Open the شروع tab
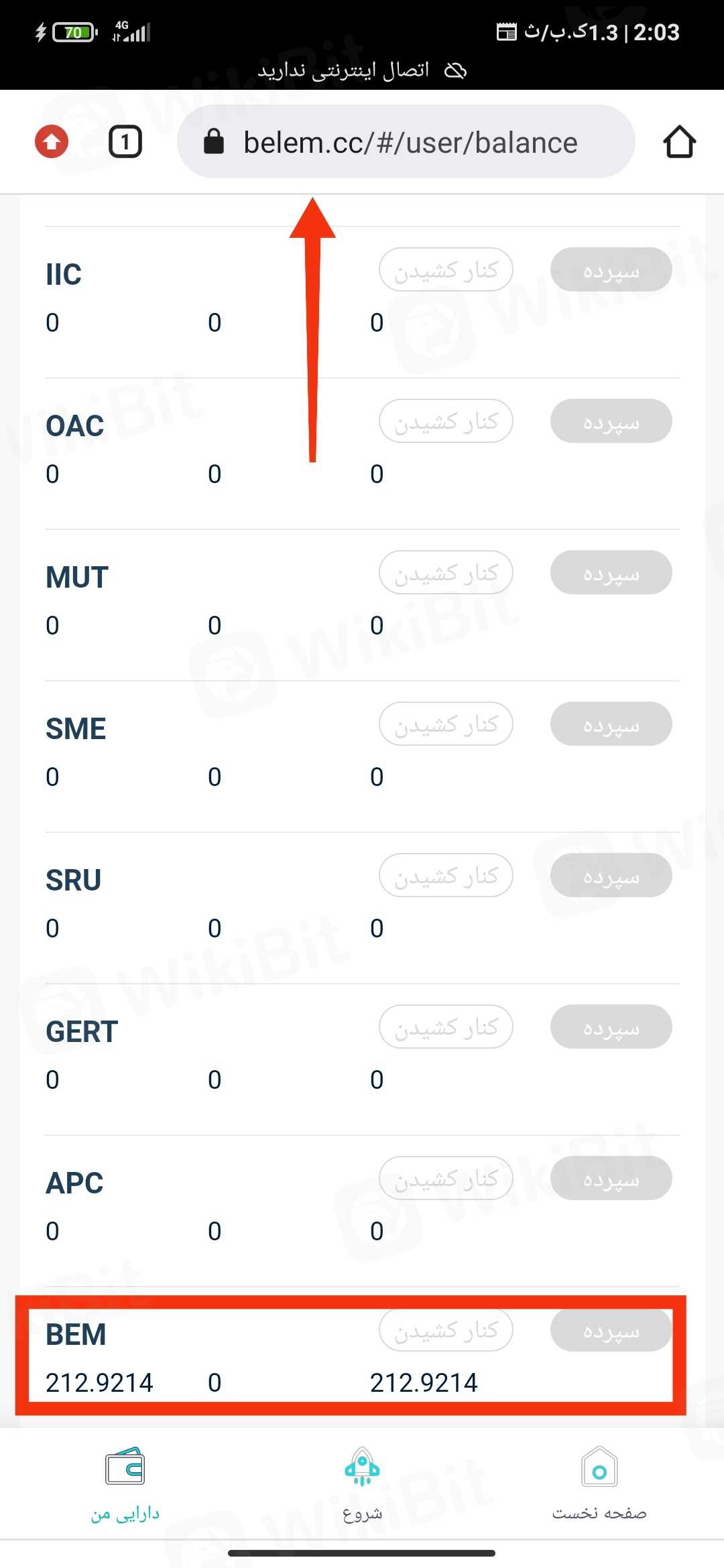This screenshot has width=724, height=1568. pos(362,1482)
